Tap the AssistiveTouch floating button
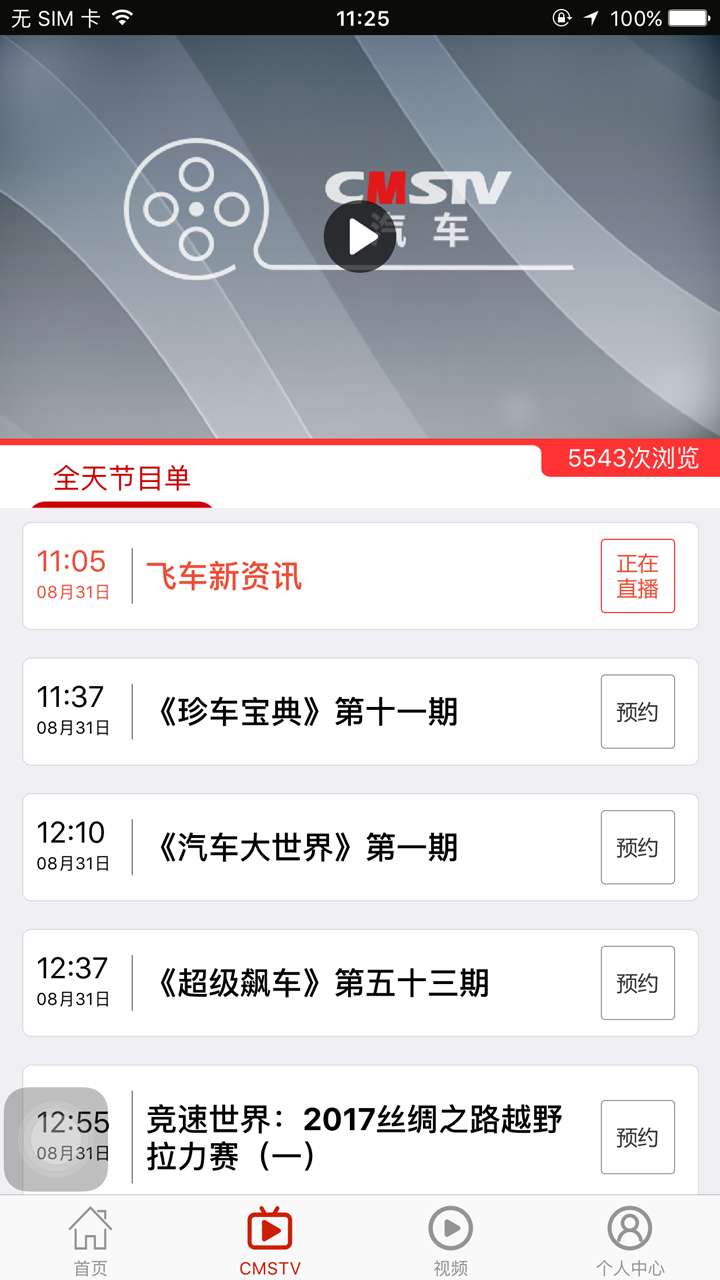The height and width of the screenshot is (1280, 720). coord(56,1139)
